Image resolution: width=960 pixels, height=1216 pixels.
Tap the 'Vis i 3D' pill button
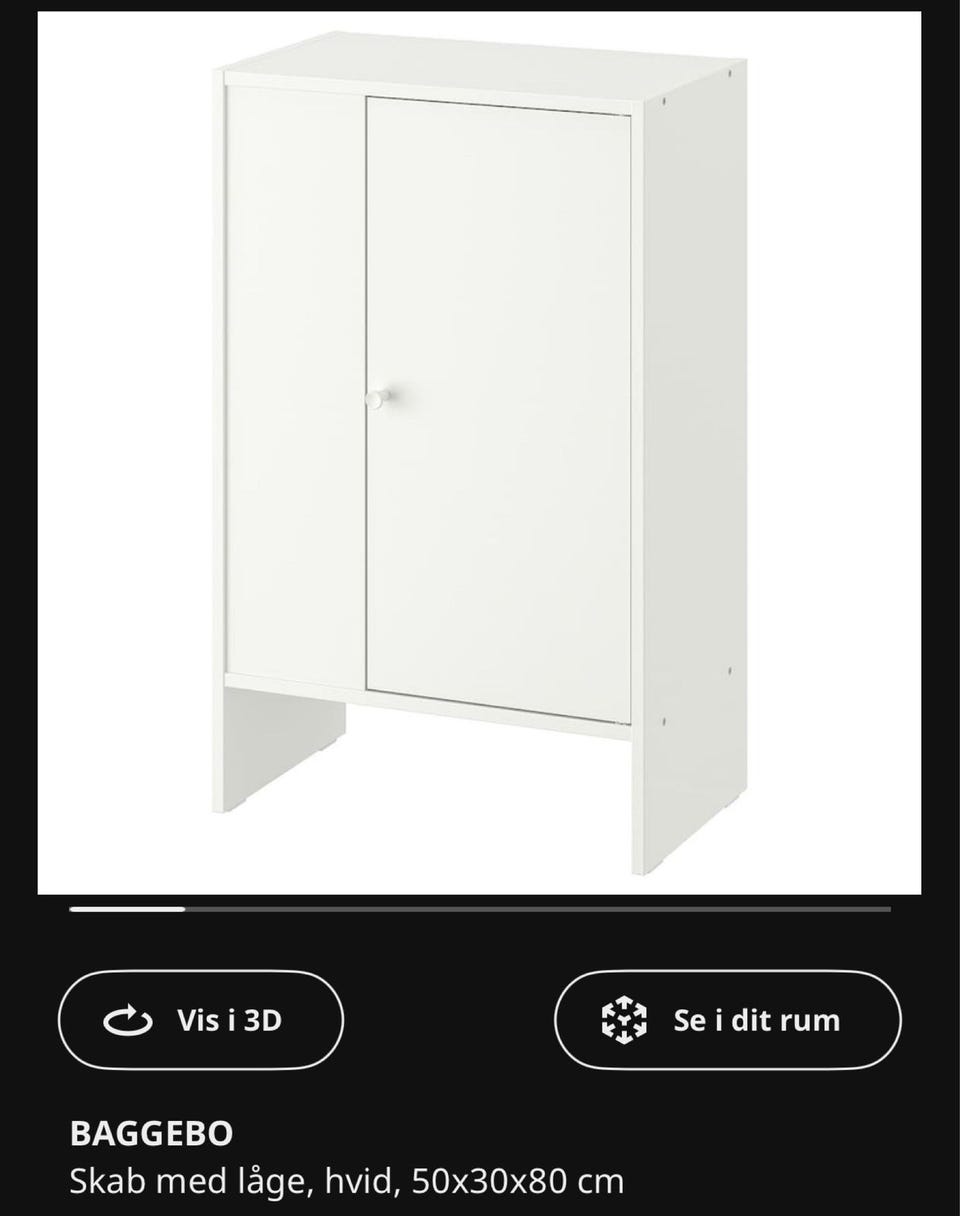point(198,1019)
